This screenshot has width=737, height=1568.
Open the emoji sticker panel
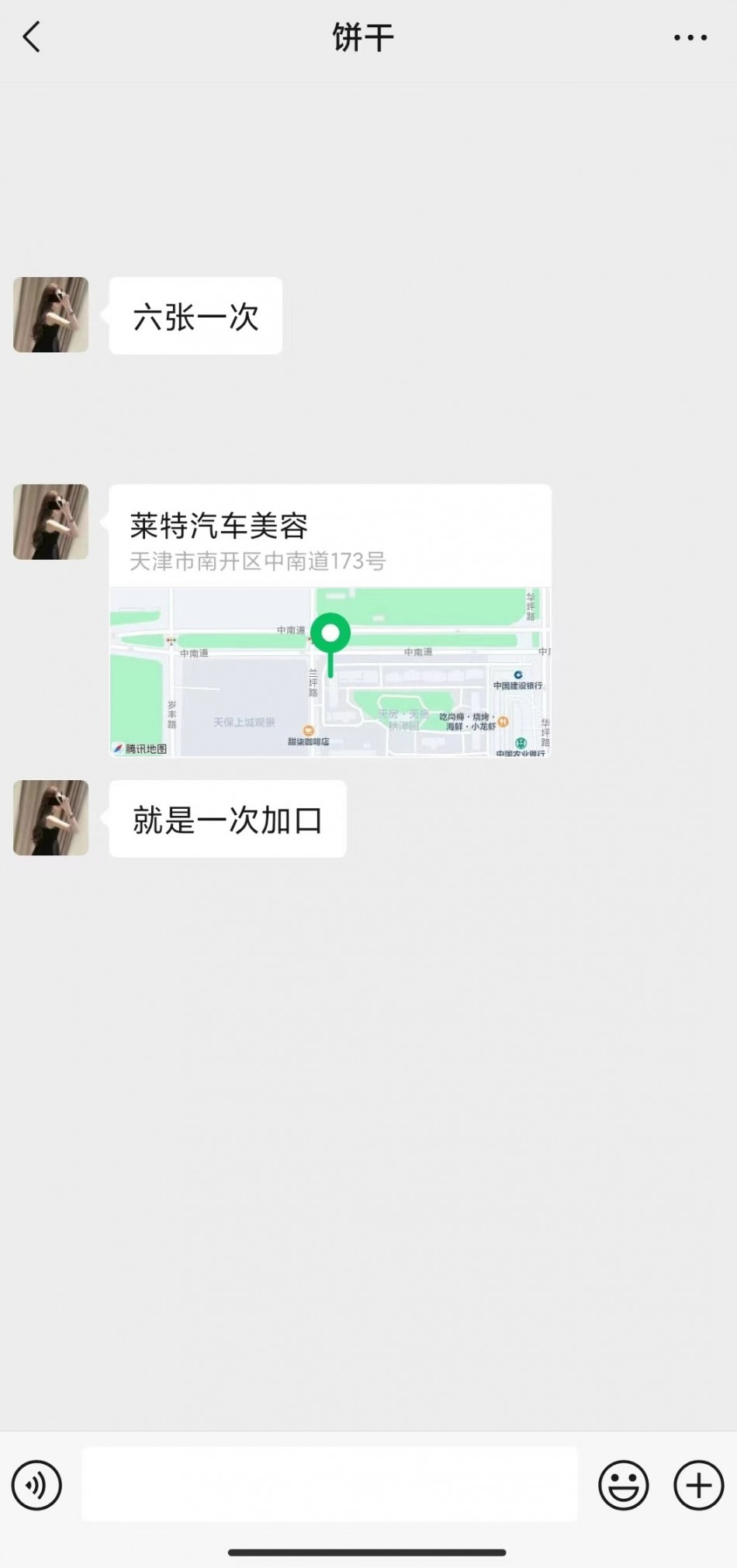[x=623, y=1485]
